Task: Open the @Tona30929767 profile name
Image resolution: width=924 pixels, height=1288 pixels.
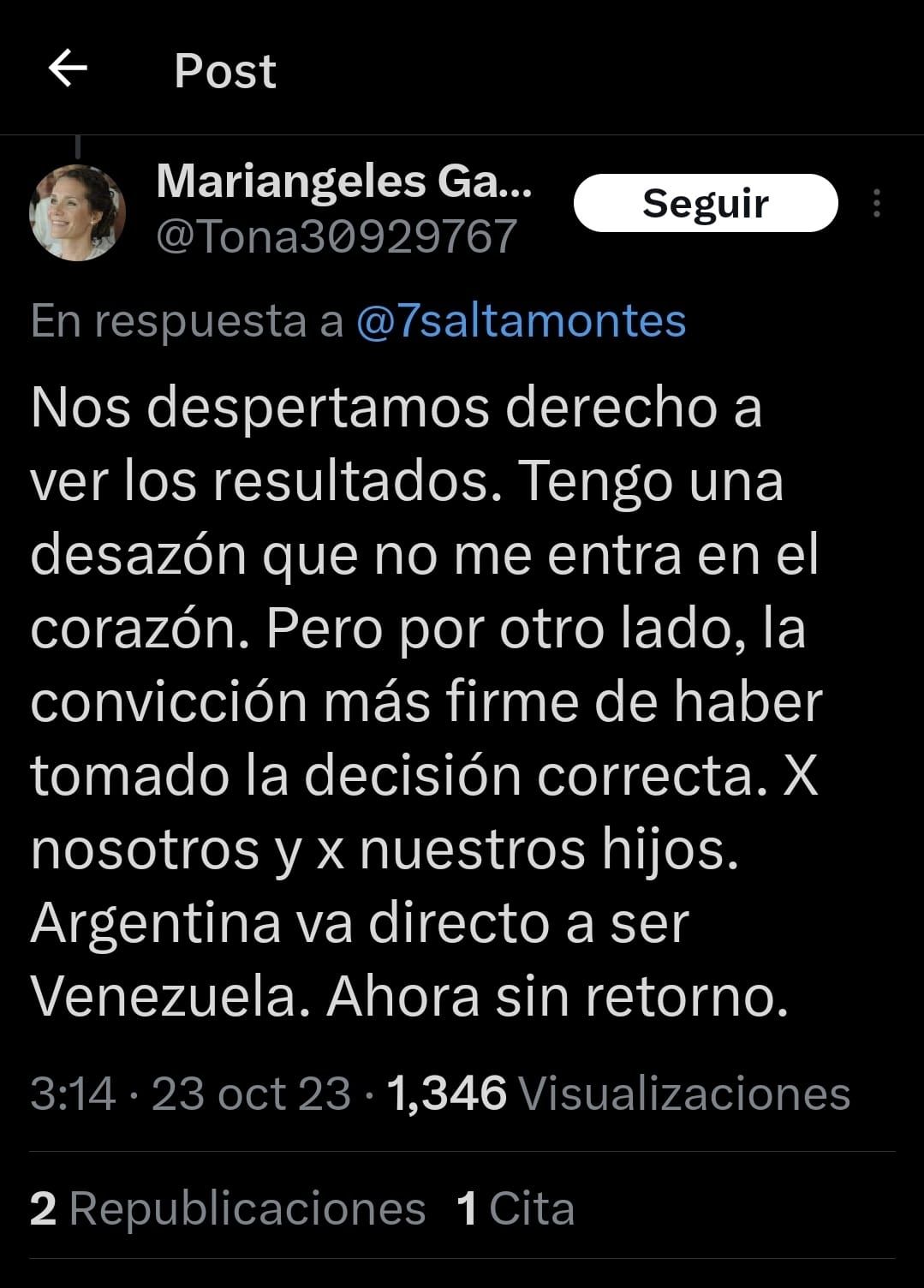Action: [x=337, y=236]
